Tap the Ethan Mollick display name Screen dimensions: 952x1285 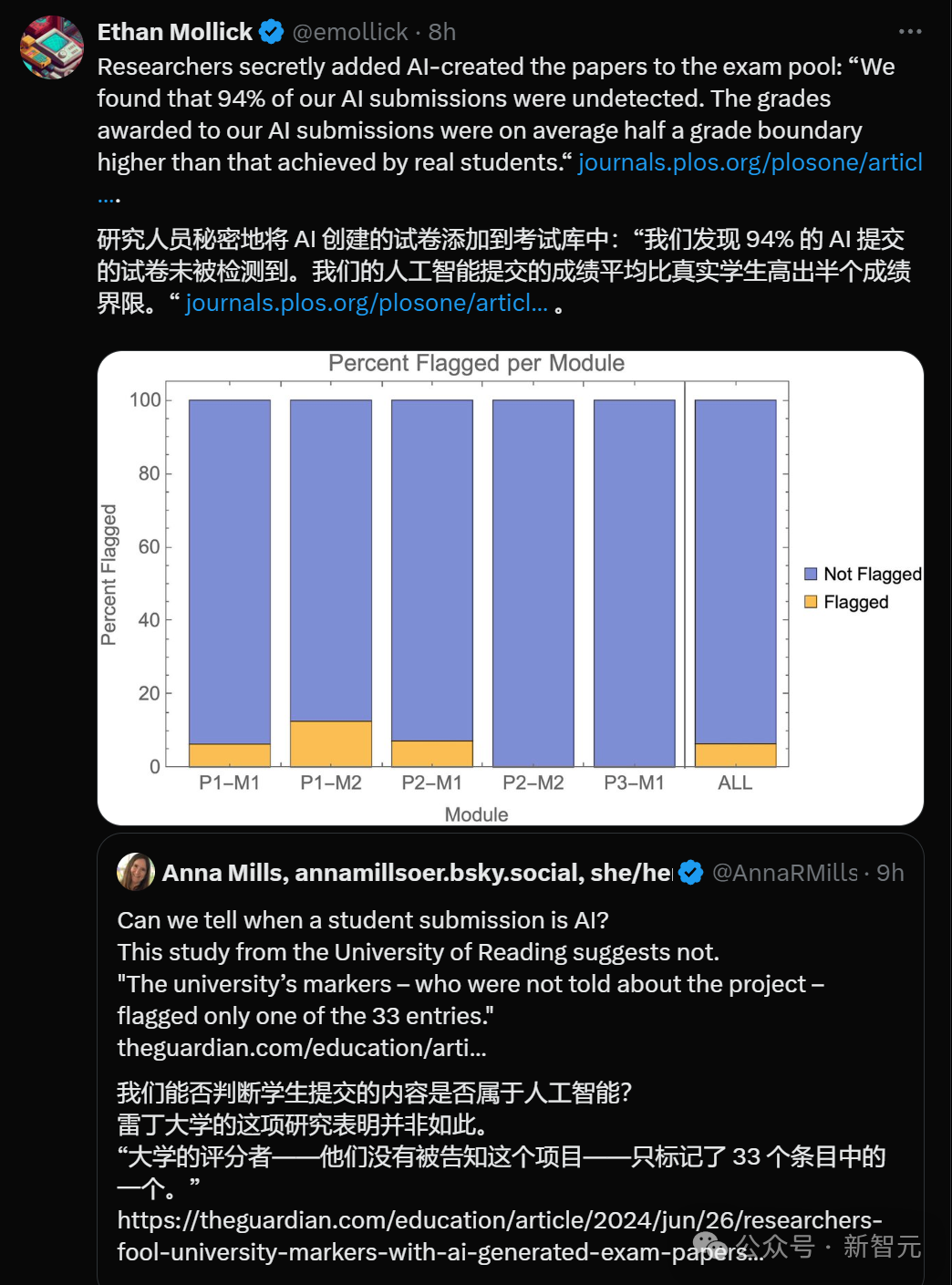[x=174, y=32]
